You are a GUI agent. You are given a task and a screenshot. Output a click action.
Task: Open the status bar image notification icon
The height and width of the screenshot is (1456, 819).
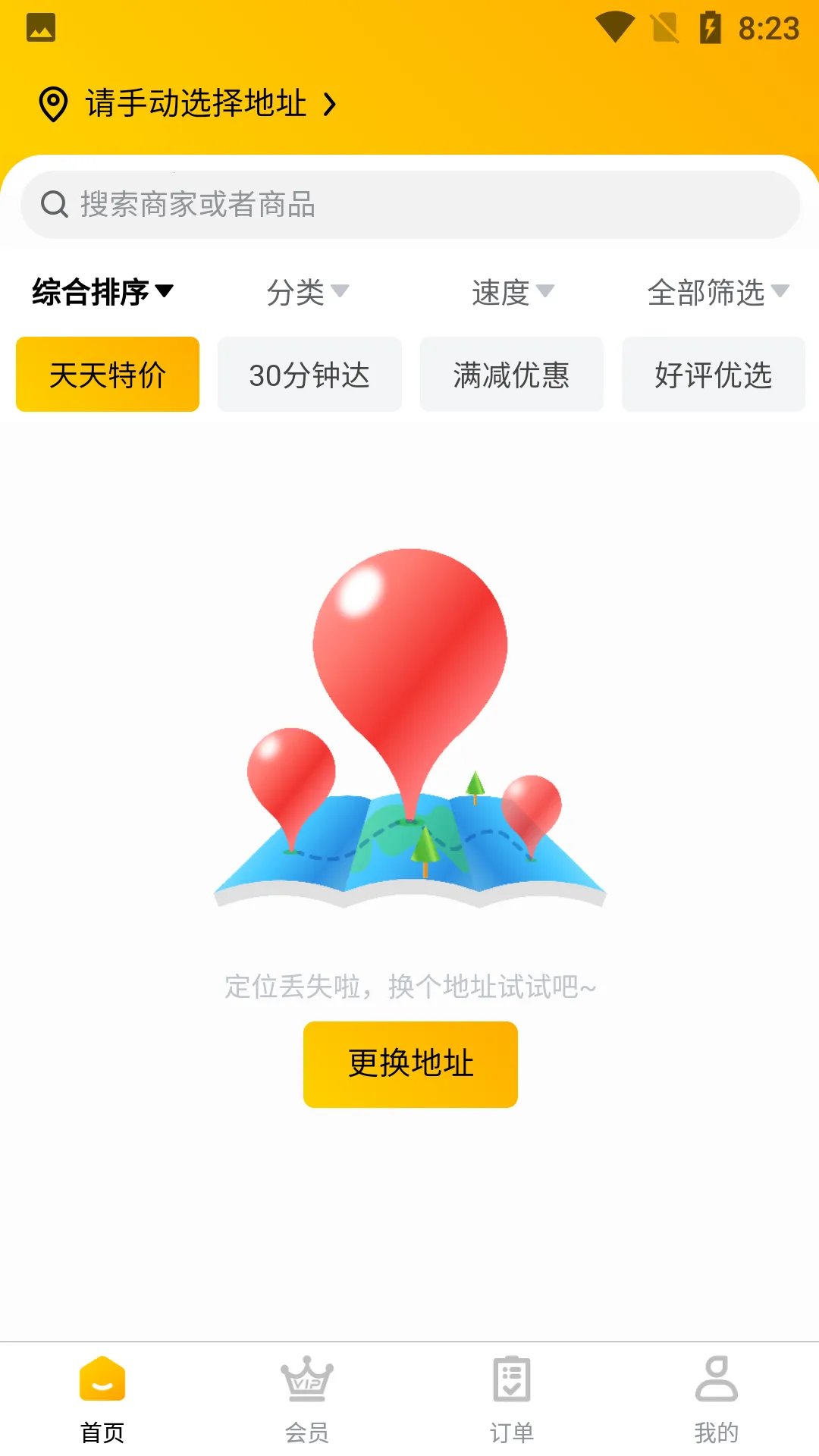pyautogui.click(x=42, y=29)
